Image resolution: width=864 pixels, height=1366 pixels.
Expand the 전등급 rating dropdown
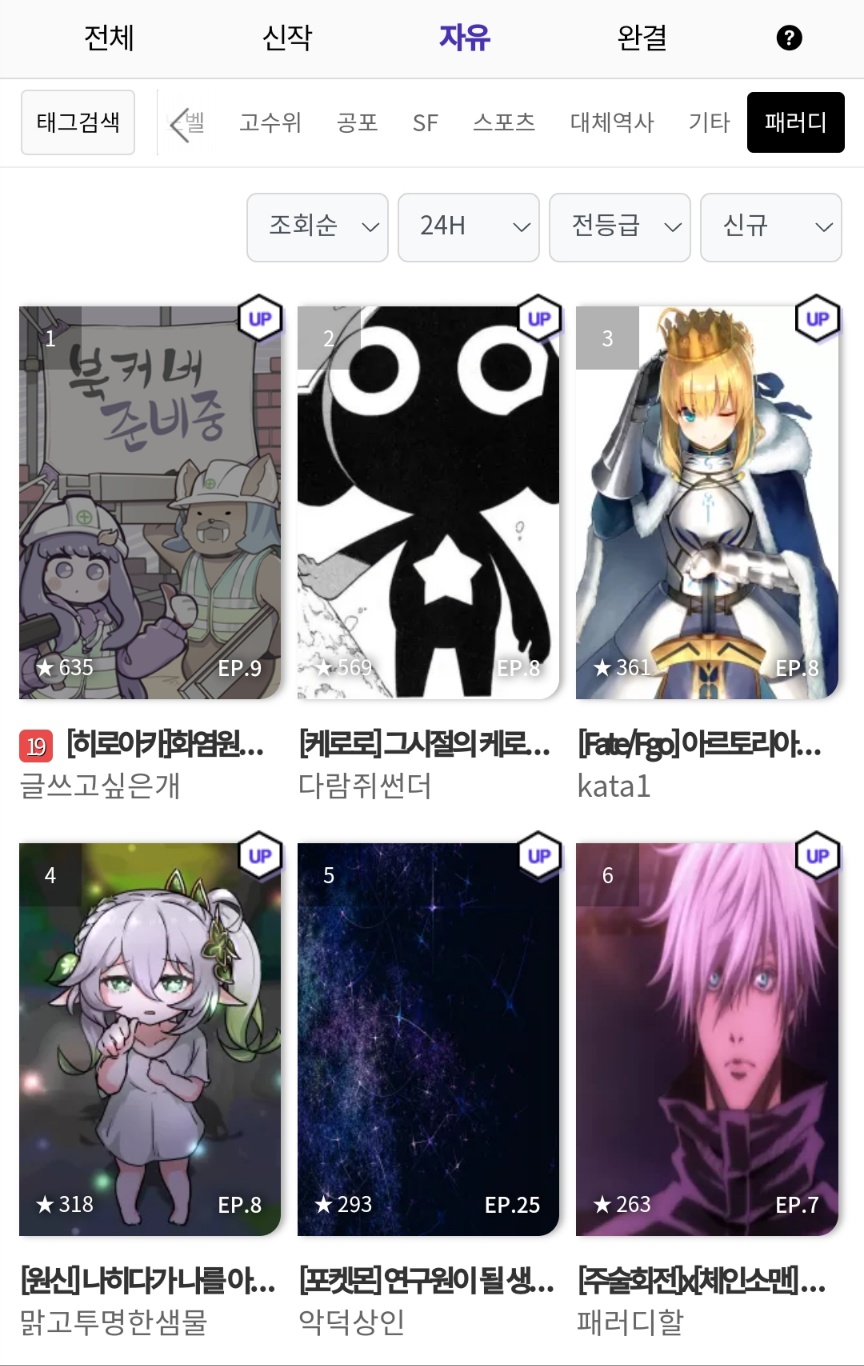[619, 227]
